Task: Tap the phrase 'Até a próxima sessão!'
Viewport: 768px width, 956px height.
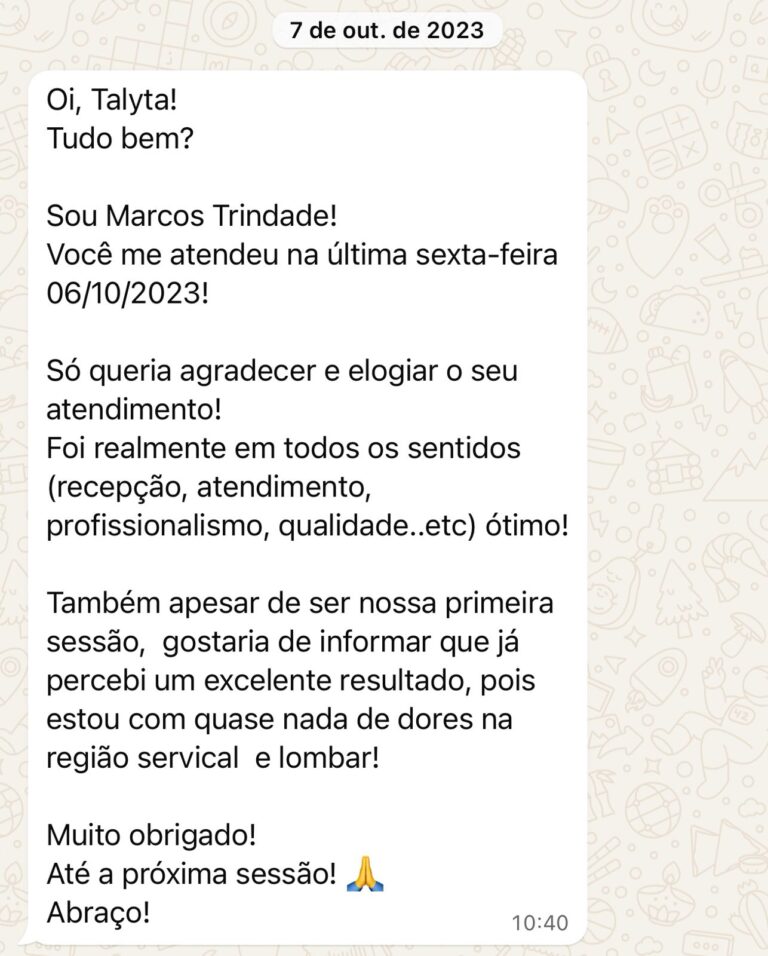Action: [193, 873]
